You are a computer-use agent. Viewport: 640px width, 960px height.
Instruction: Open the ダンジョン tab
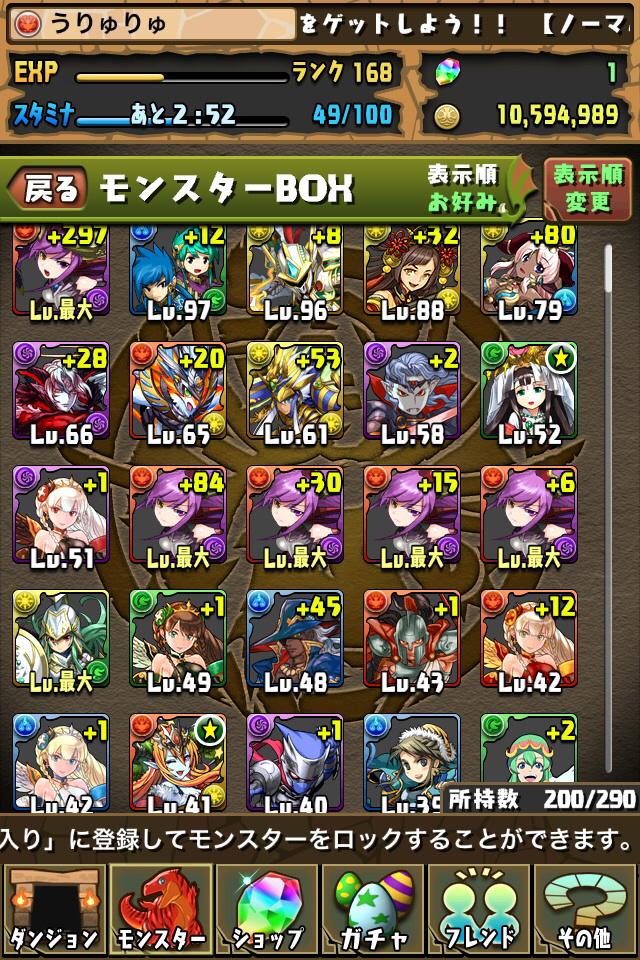tap(53, 908)
